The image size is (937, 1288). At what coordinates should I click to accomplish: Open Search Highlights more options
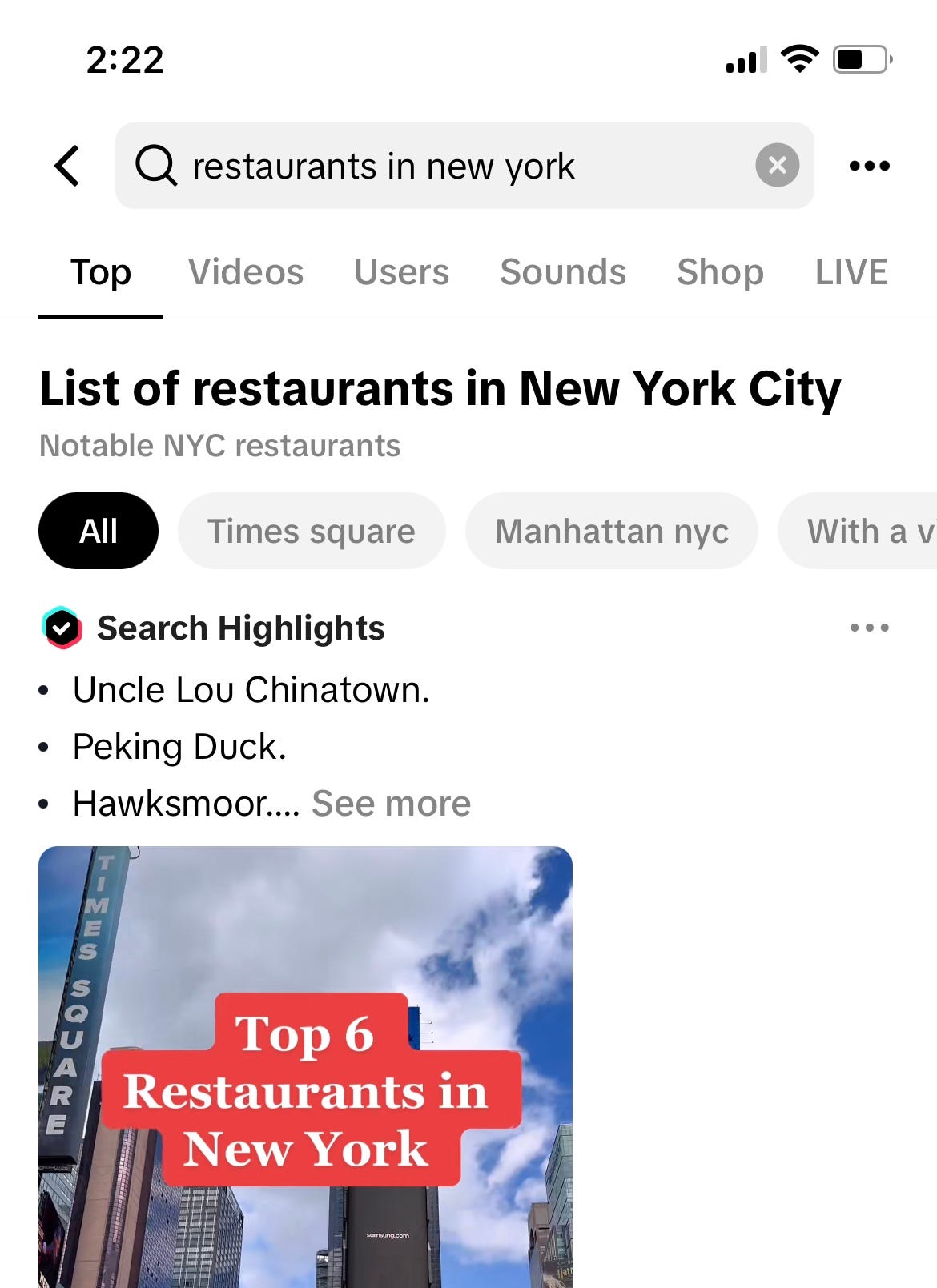pos(869,628)
